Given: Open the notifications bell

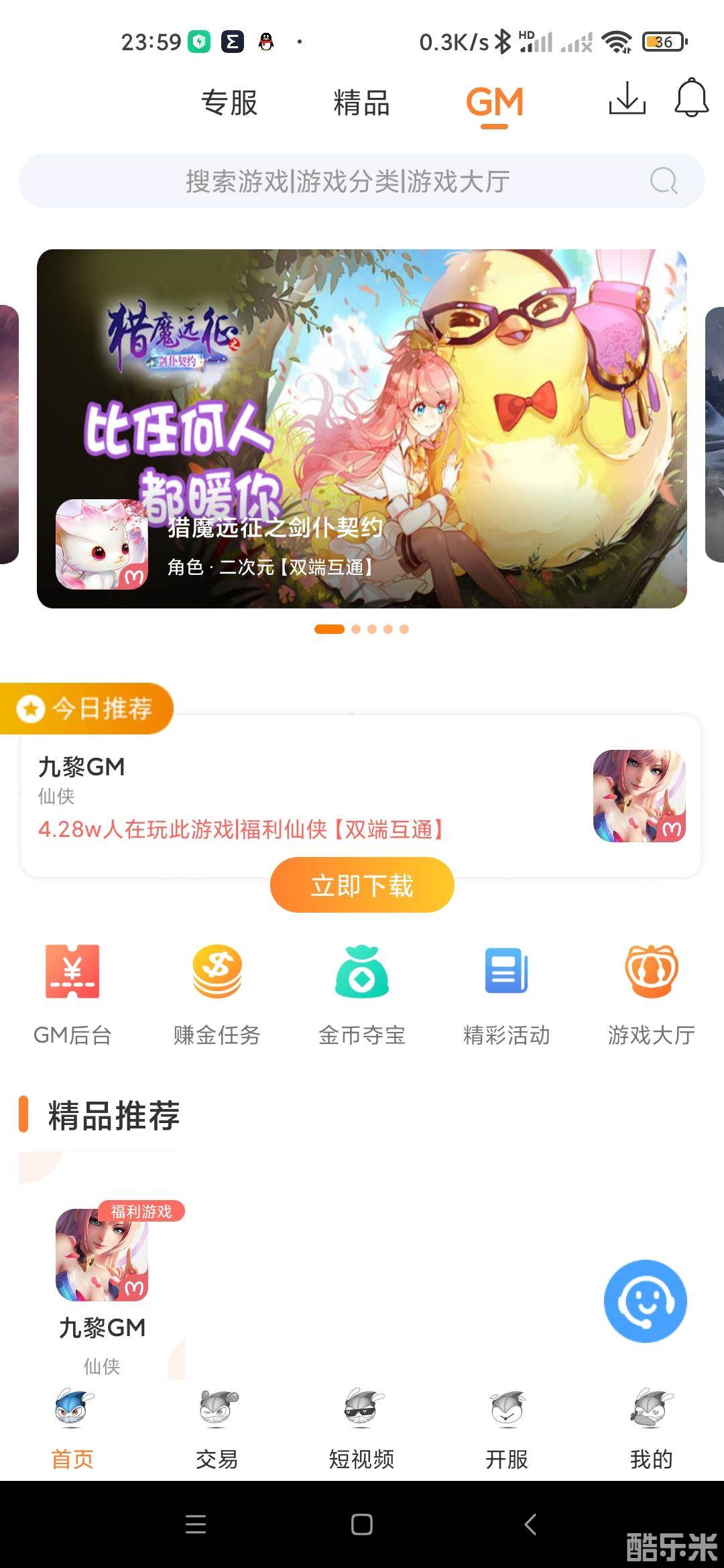Looking at the screenshot, I should (x=691, y=99).
